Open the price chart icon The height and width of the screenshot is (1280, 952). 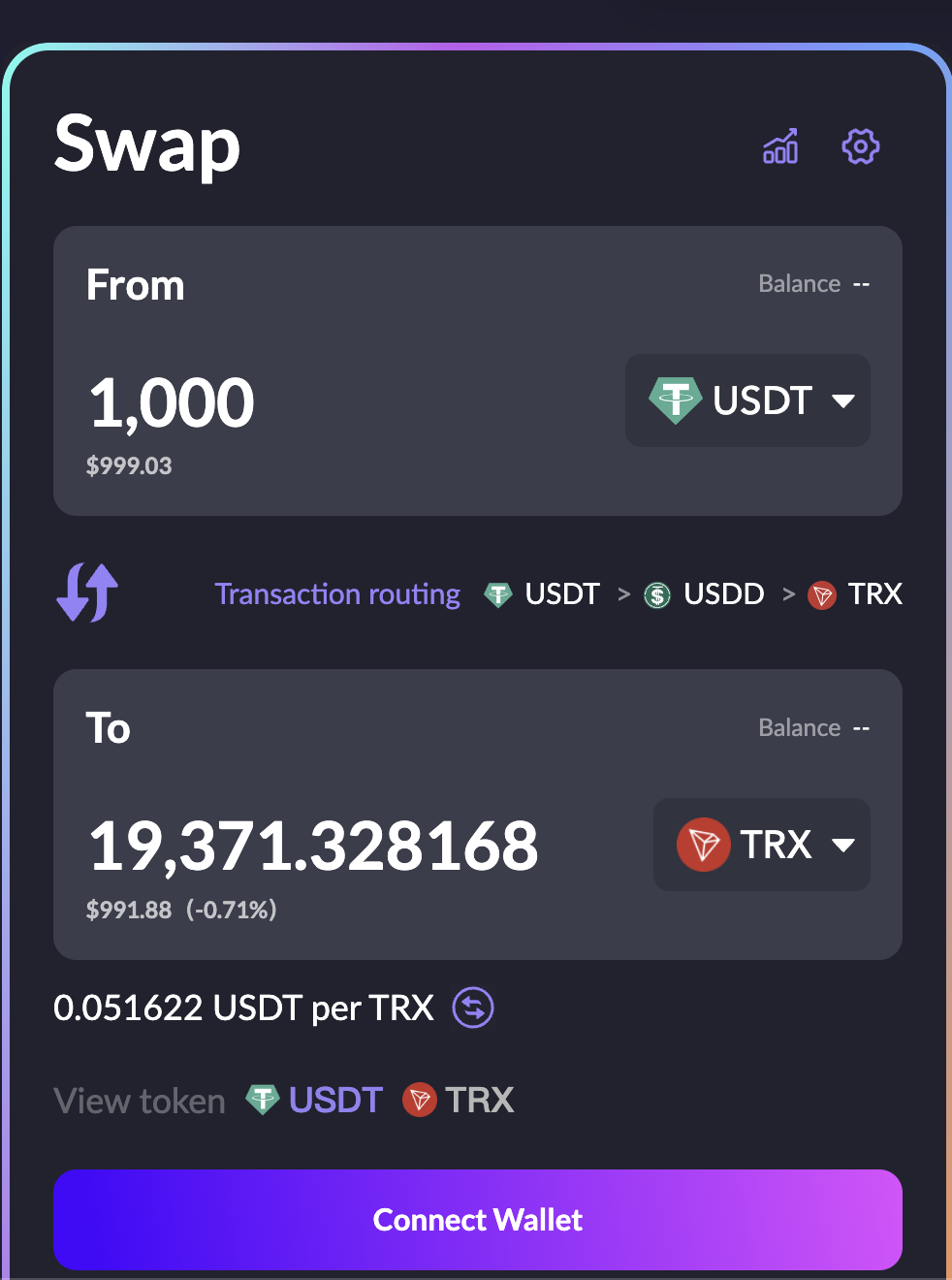tap(780, 146)
